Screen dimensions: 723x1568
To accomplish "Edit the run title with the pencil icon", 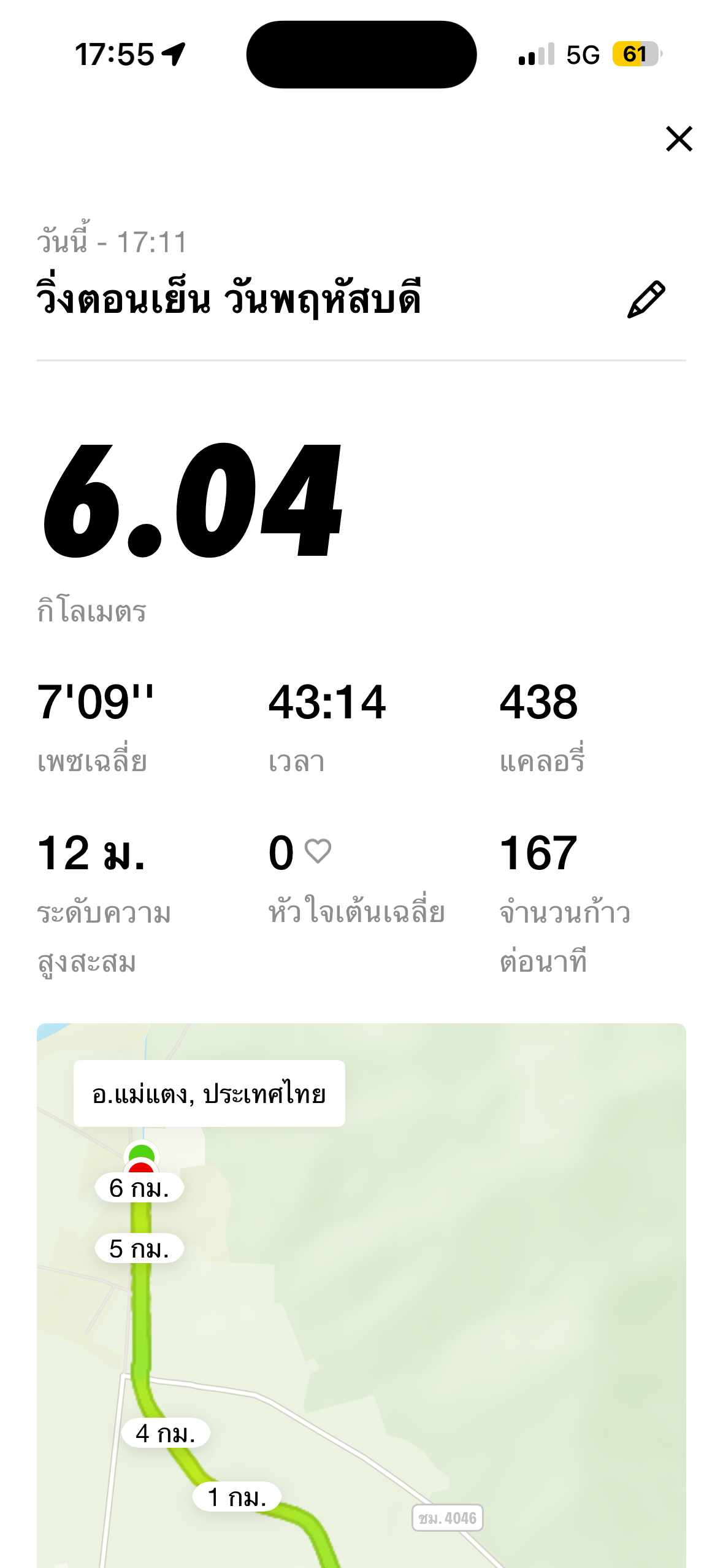I will [646, 300].
